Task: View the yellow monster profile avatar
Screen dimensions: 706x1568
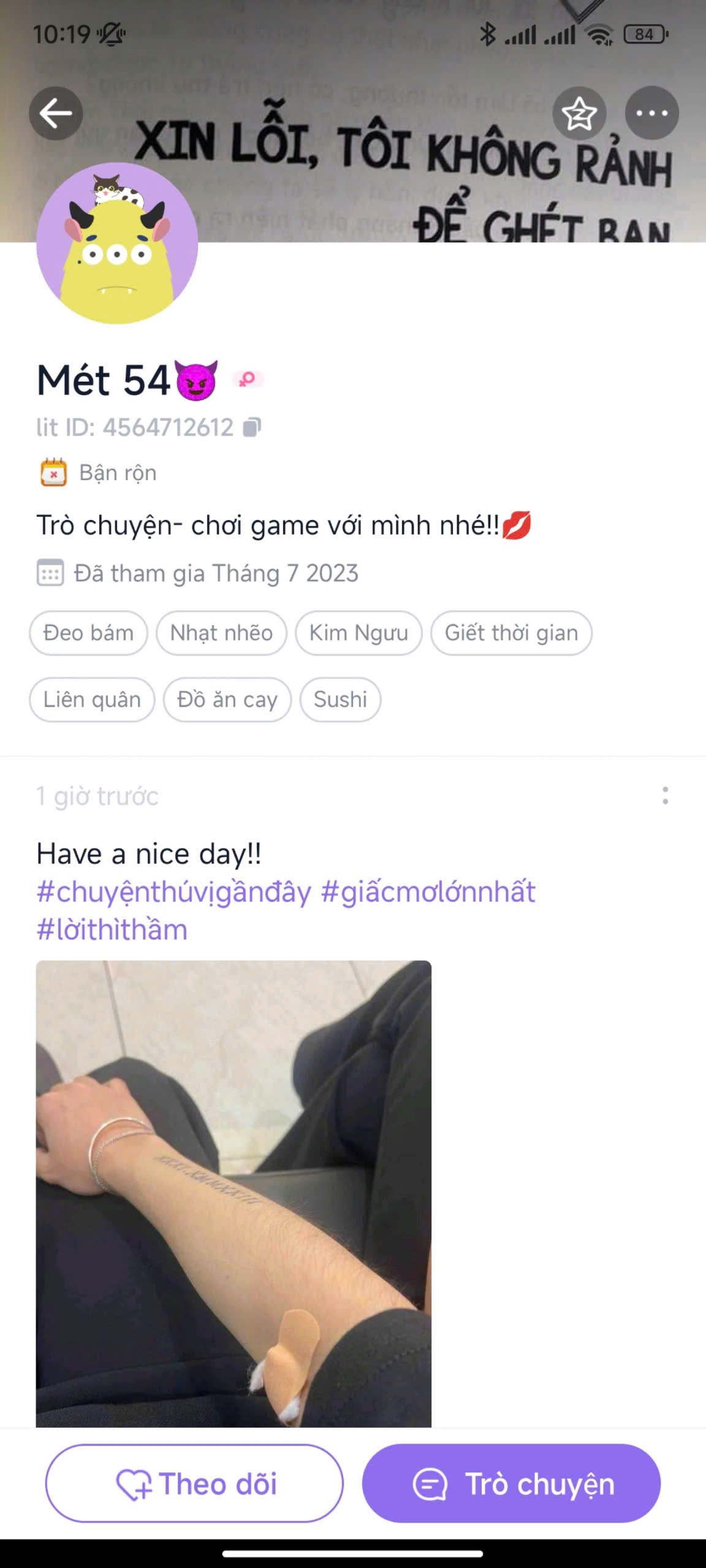Action: (x=117, y=243)
